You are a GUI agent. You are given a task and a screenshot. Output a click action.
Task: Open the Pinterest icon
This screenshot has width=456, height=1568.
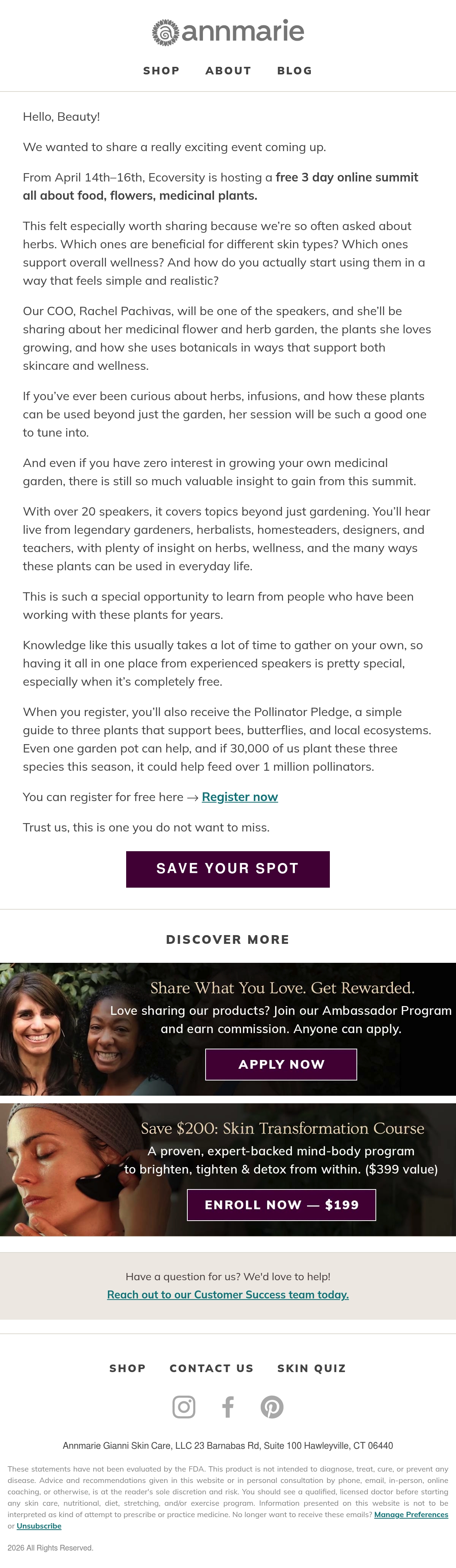[x=272, y=1407]
